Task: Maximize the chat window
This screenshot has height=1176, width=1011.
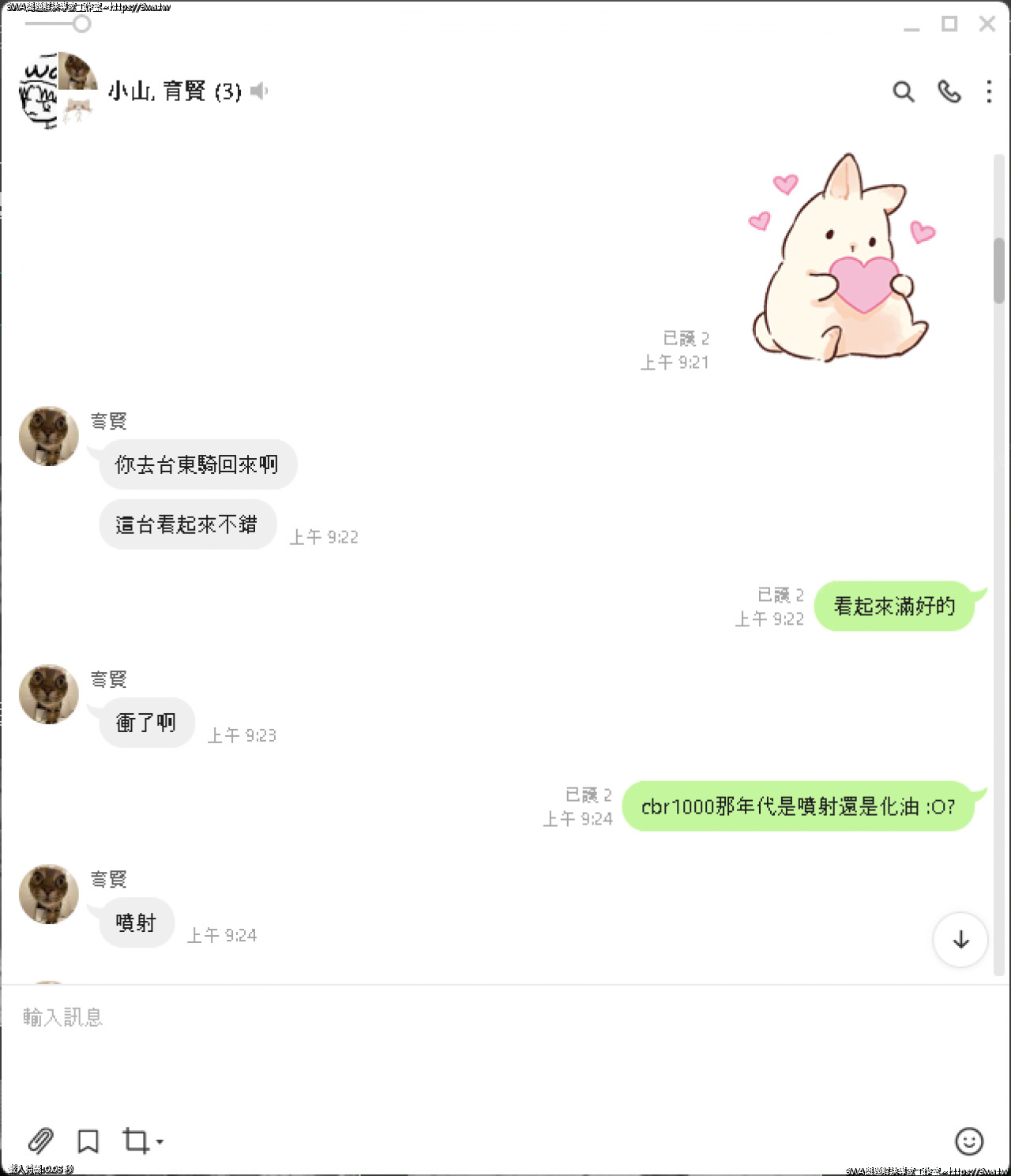Action: point(949,24)
